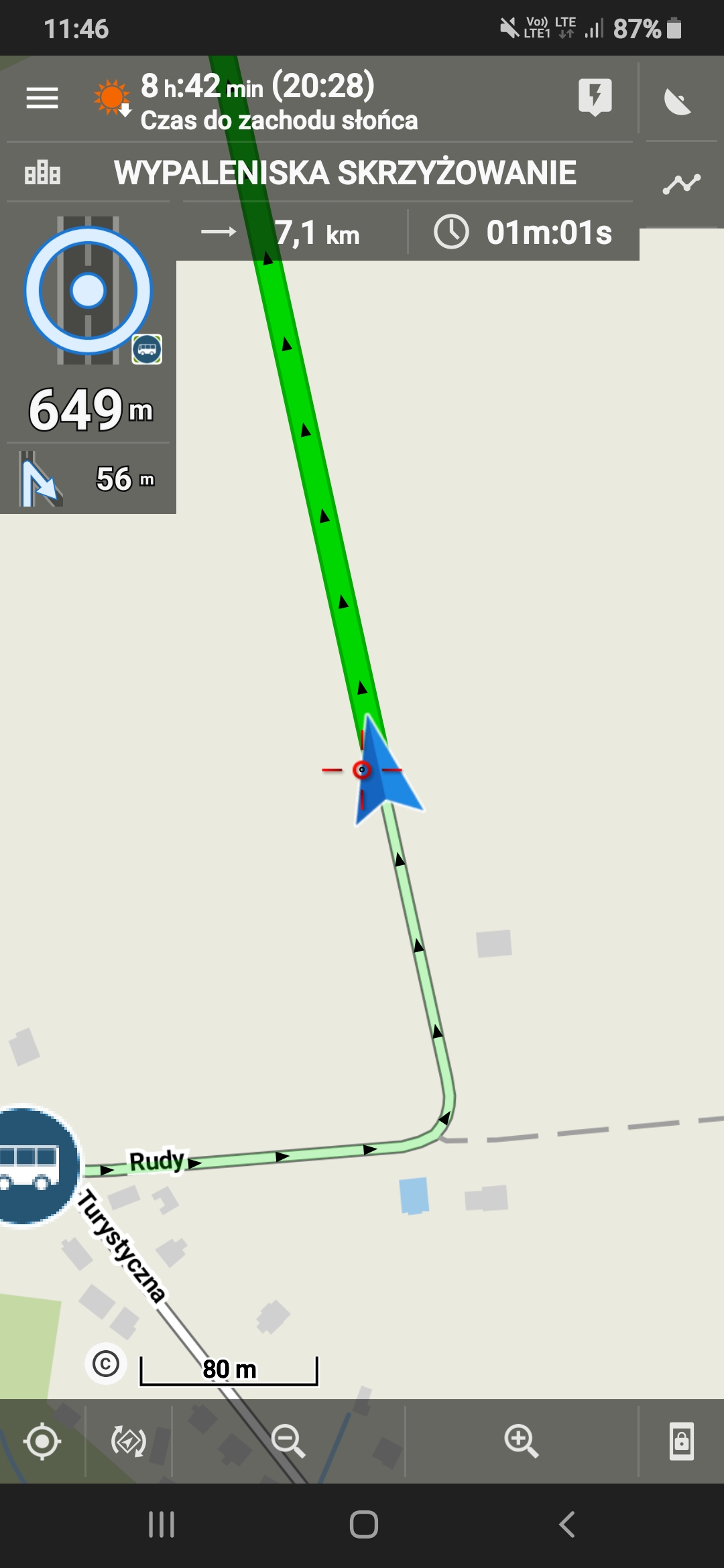
Task: Zoom in the map
Action: point(522,1441)
